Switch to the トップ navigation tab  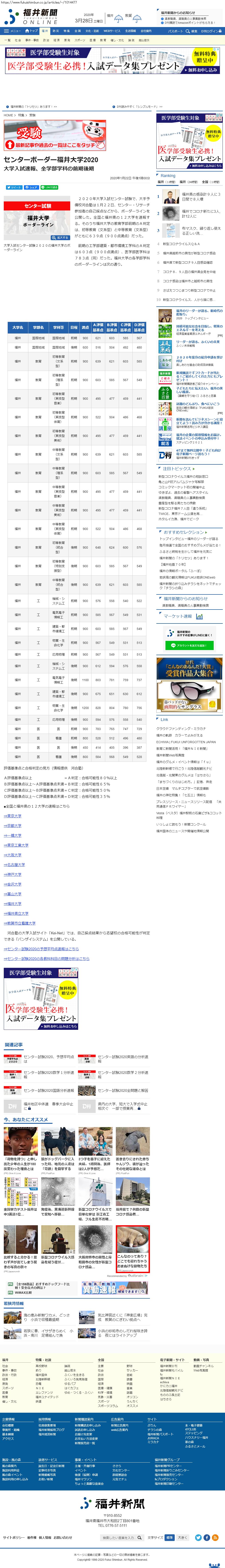tap(32, 31)
